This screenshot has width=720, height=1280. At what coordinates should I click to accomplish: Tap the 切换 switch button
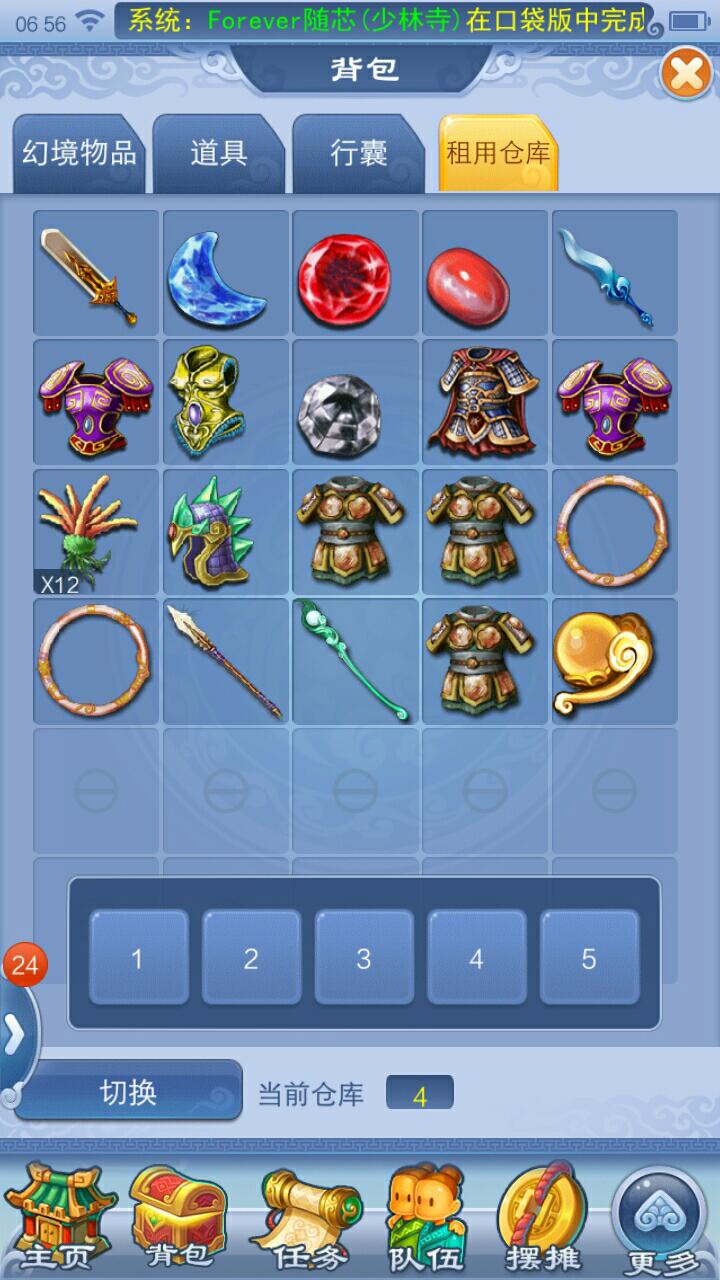point(129,1091)
